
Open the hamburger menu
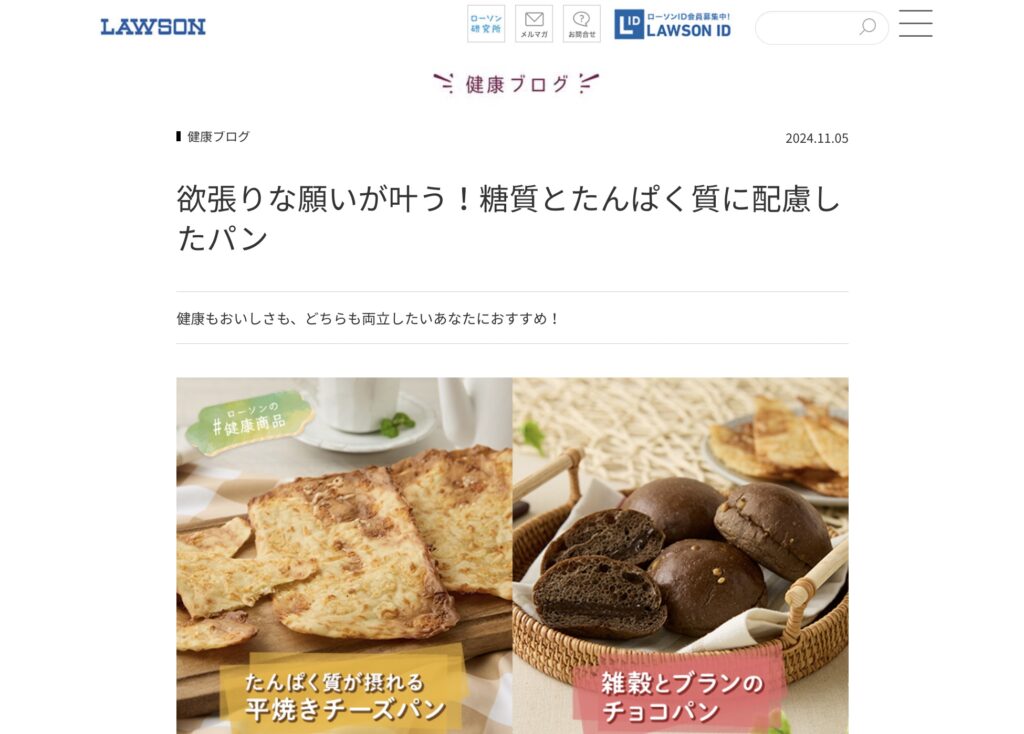tap(915, 24)
